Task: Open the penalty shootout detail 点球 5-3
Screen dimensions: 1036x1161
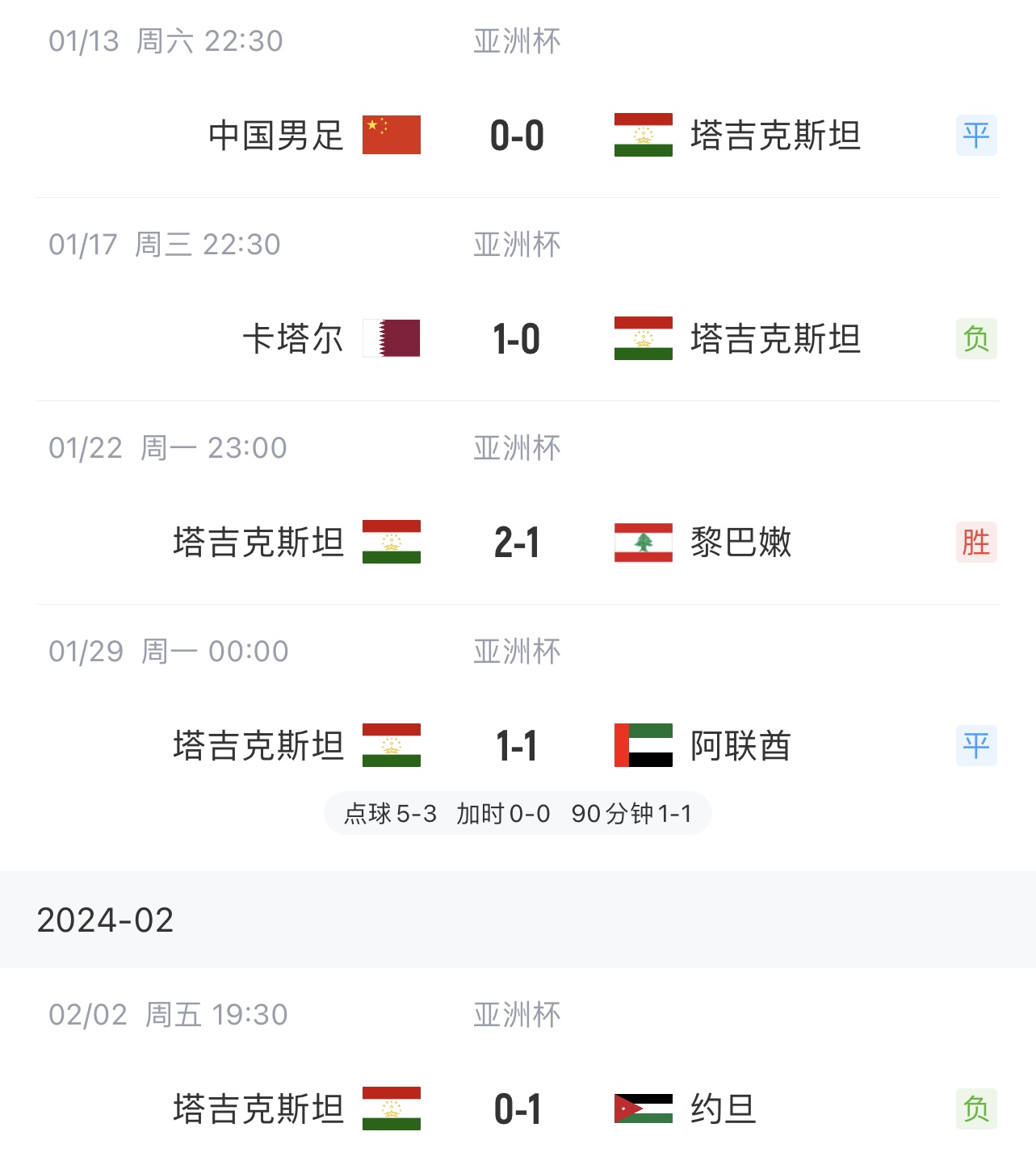Action: tap(386, 814)
